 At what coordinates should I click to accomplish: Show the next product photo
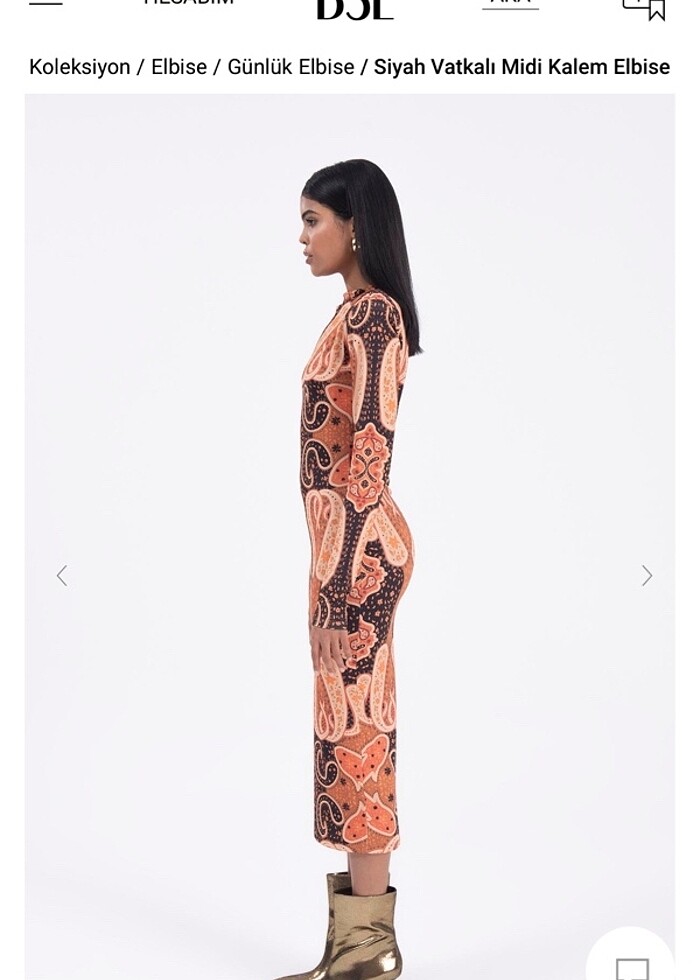646,575
